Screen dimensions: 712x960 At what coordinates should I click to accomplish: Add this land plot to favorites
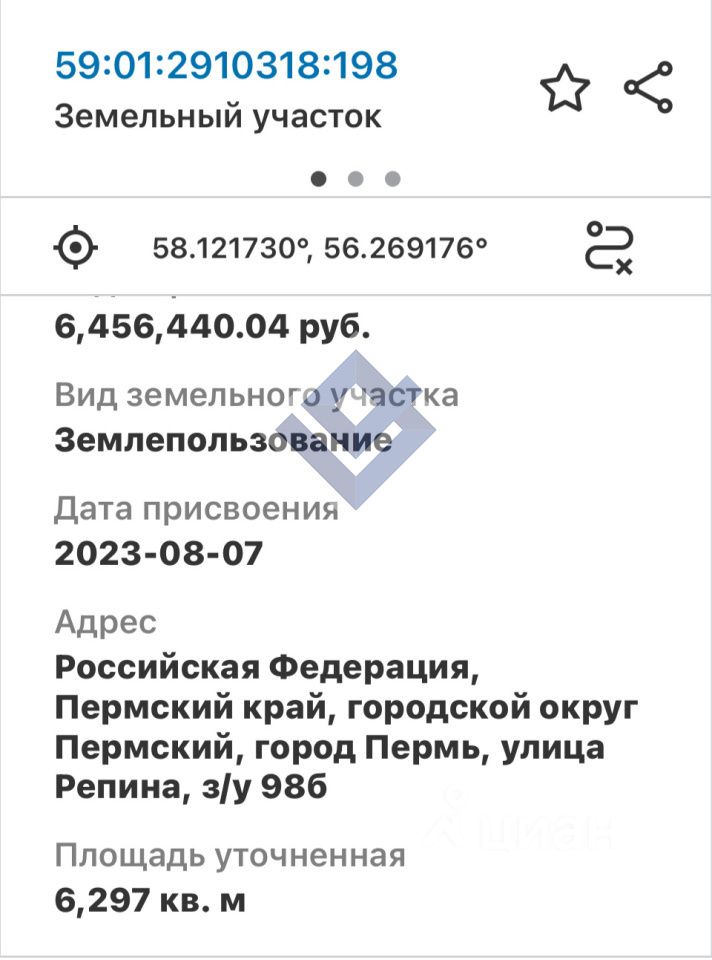tap(565, 88)
